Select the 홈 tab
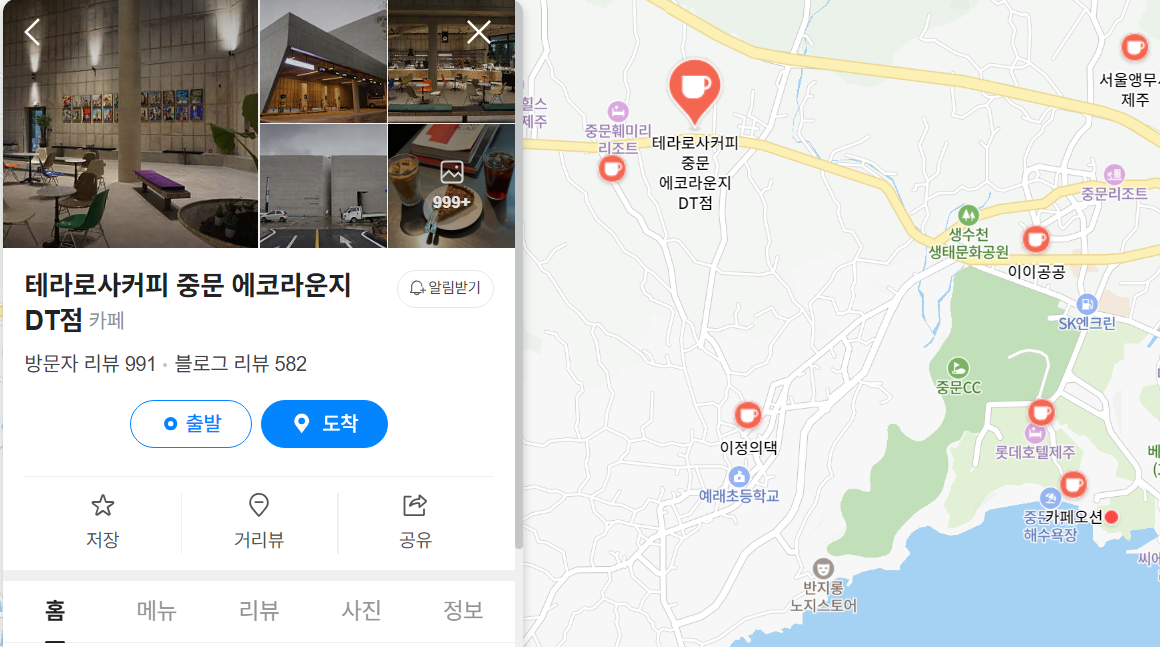Viewport: 1160px width, 647px height. tap(55, 610)
